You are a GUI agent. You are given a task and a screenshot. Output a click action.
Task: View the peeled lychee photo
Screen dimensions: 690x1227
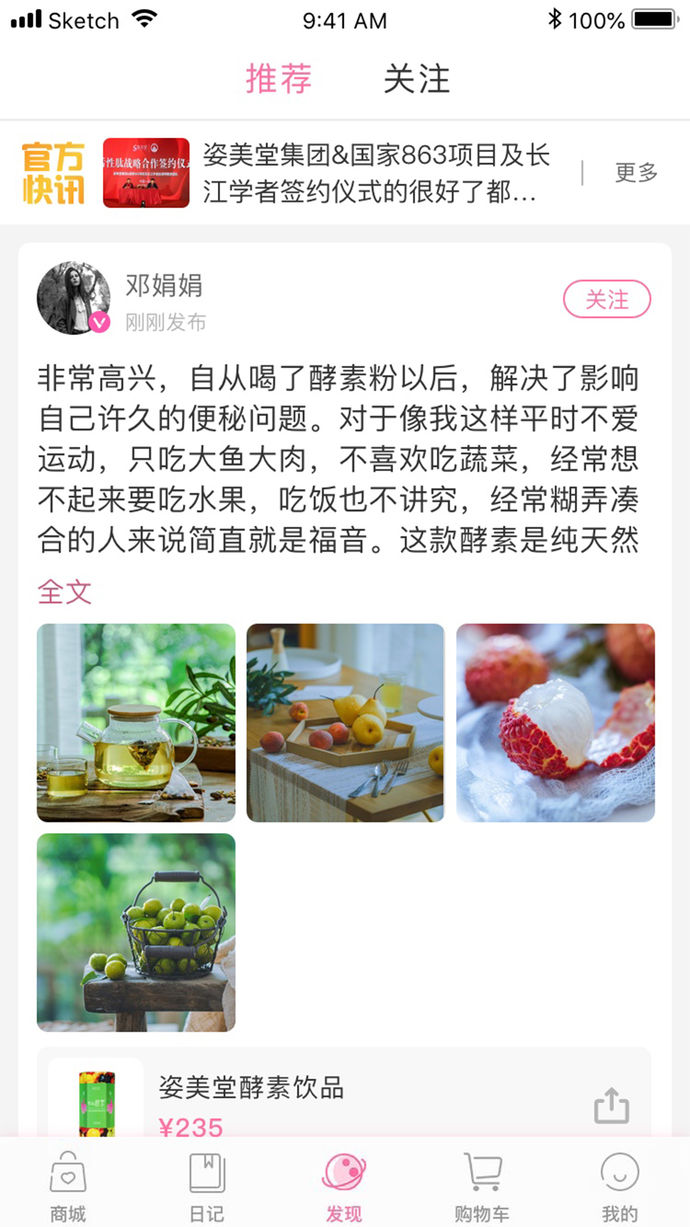point(556,723)
